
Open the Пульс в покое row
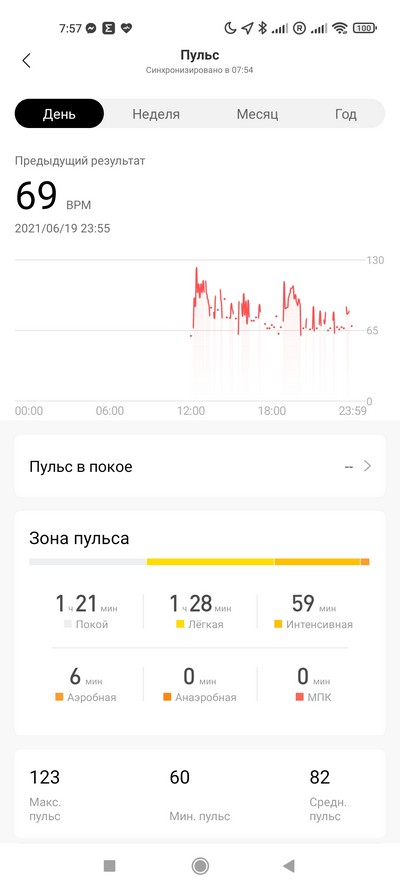click(199, 466)
